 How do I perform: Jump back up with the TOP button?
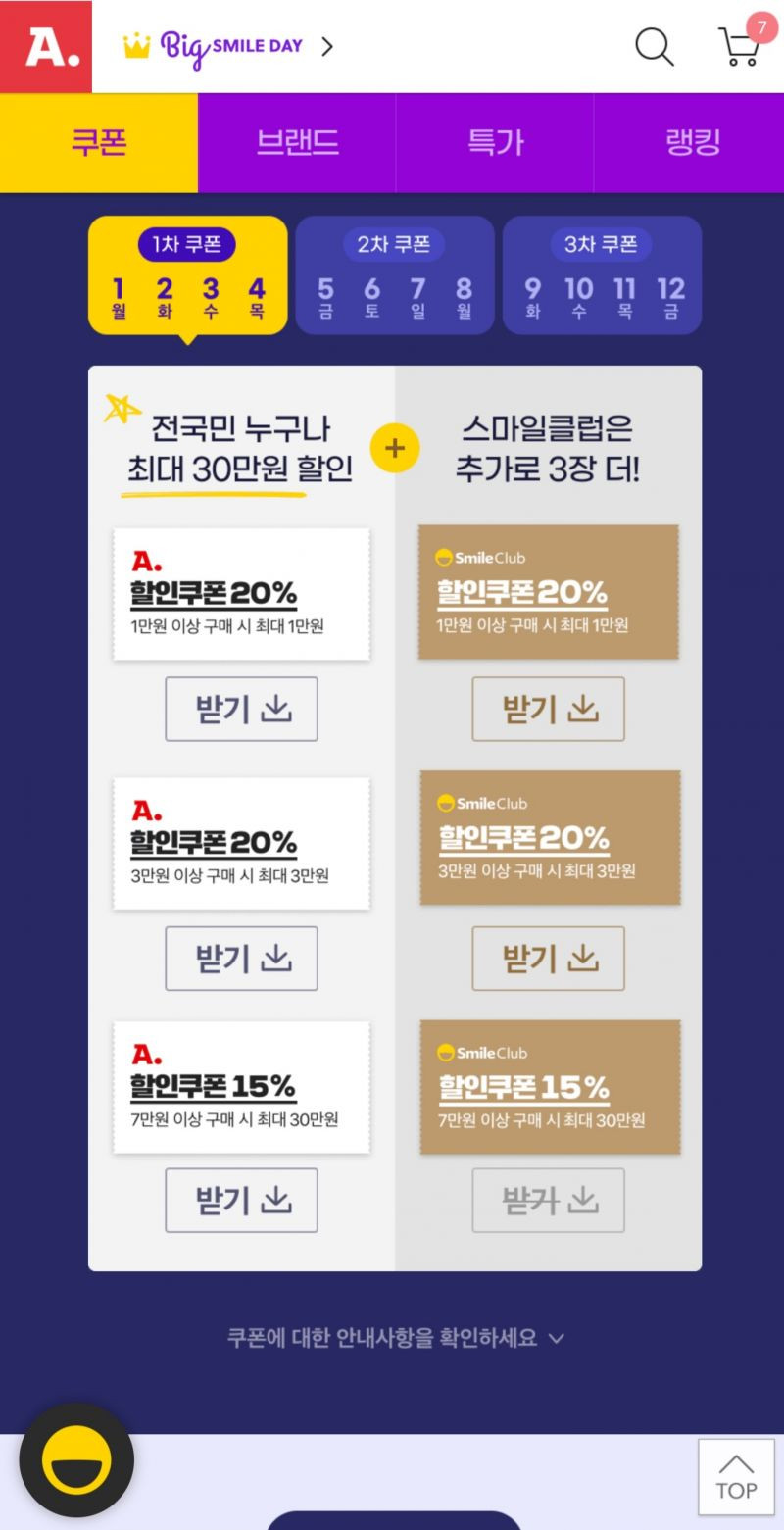coord(736,1477)
